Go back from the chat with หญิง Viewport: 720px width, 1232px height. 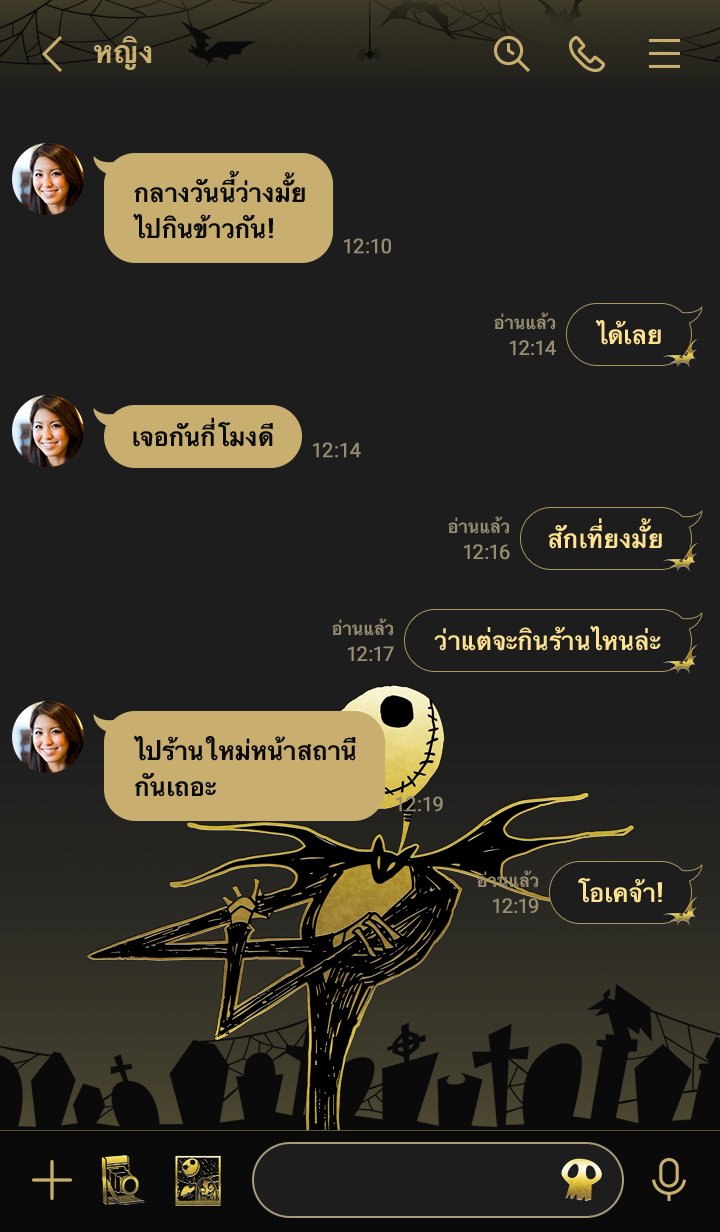(x=52, y=54)
